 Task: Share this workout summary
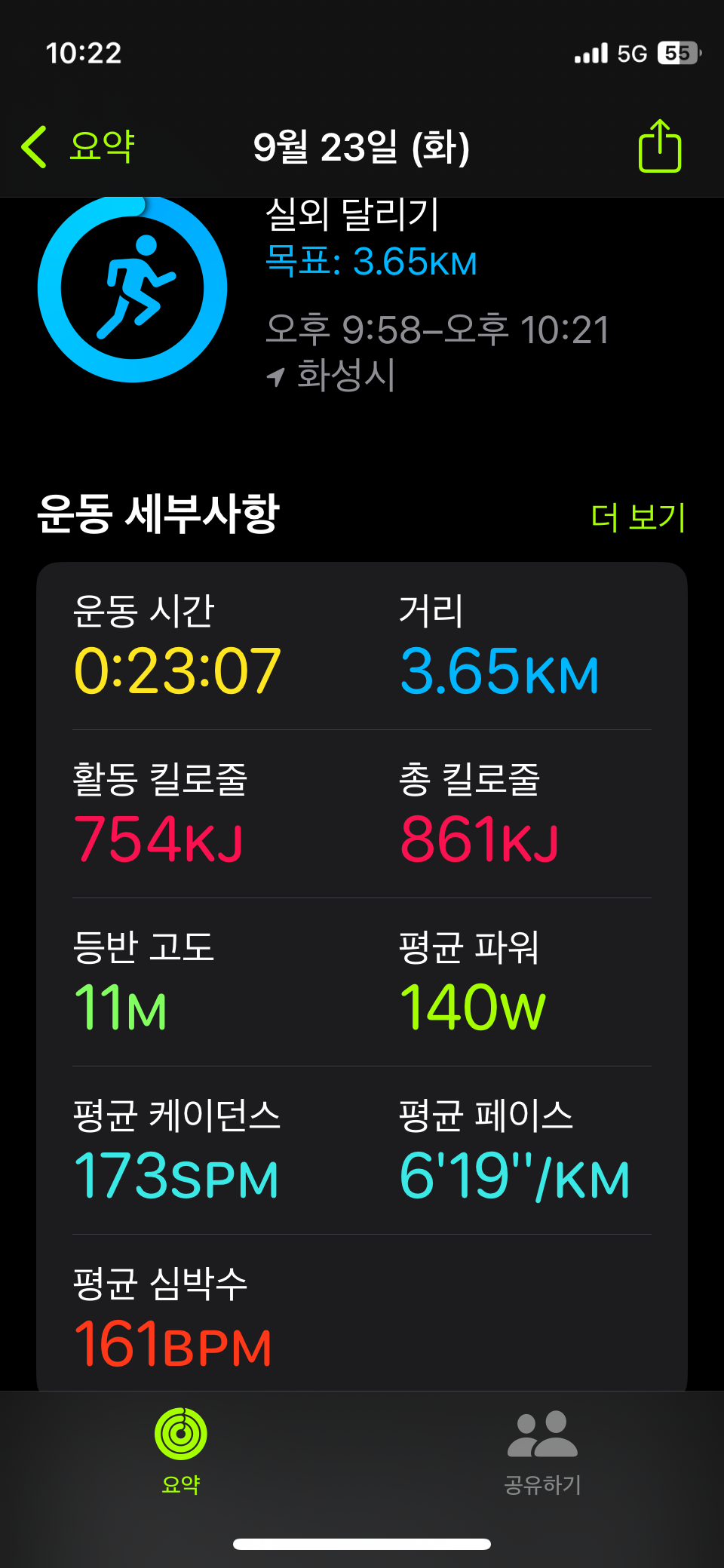pos(659,146)
